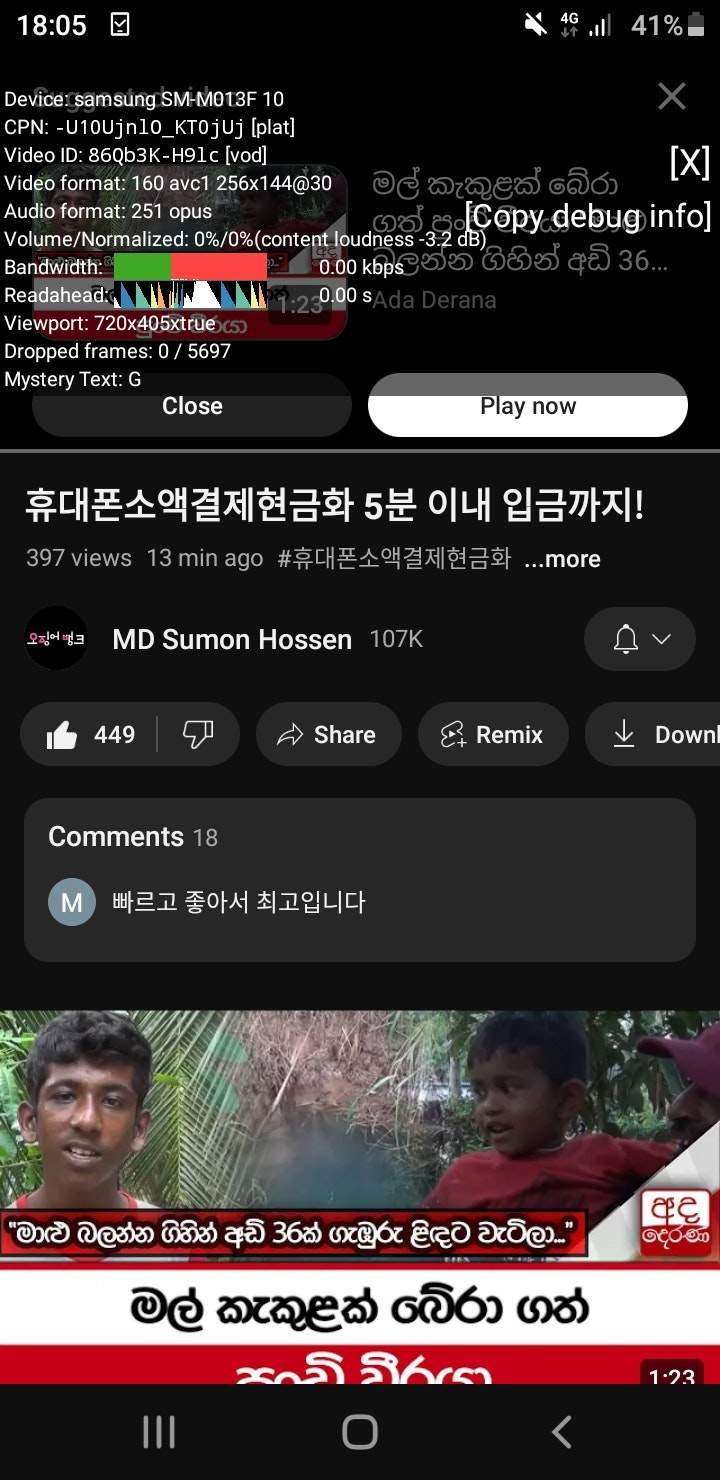Go to the home screen

pyautogui.click(x=360, y=1432)
